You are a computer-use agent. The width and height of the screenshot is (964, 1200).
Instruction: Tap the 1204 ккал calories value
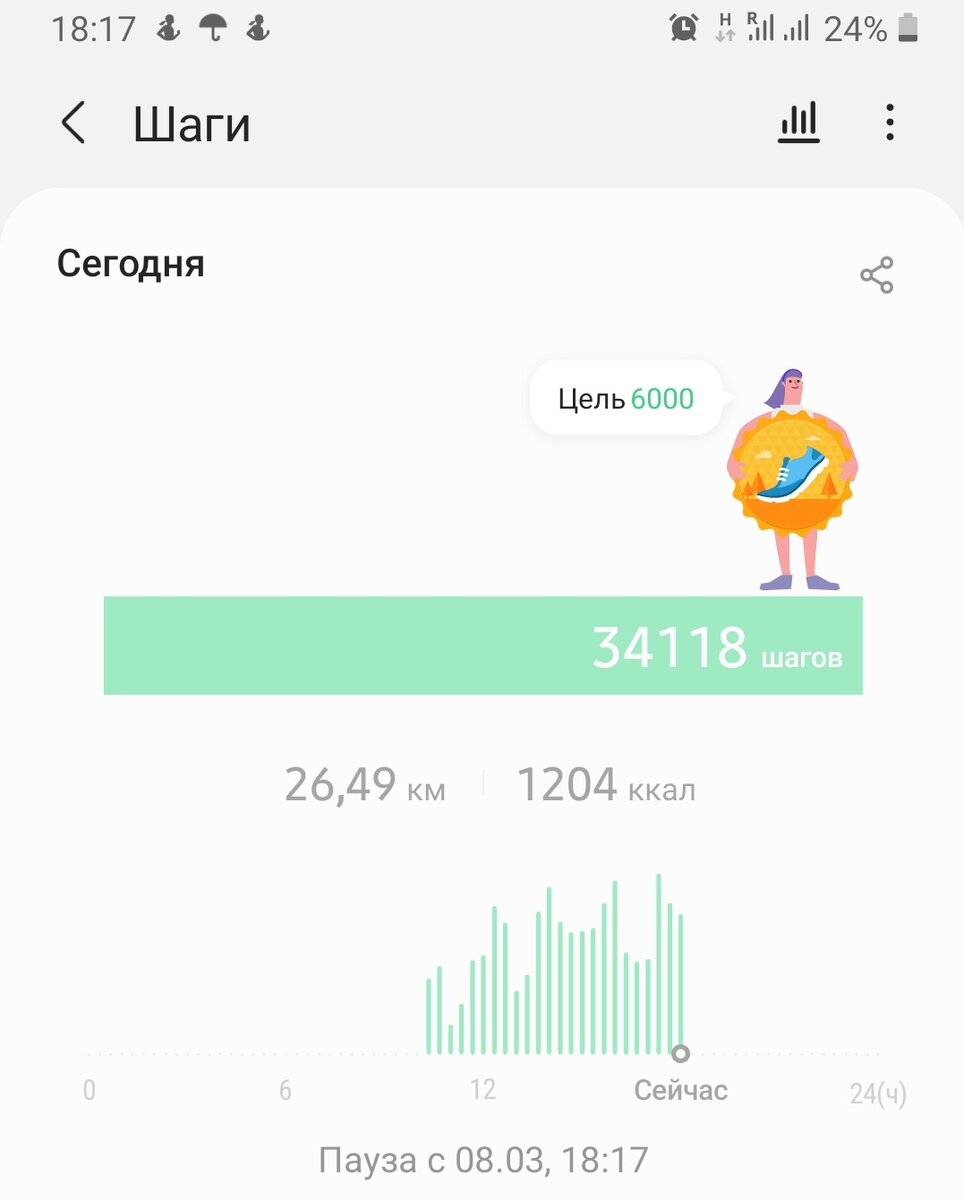click(x=606, y=784)
